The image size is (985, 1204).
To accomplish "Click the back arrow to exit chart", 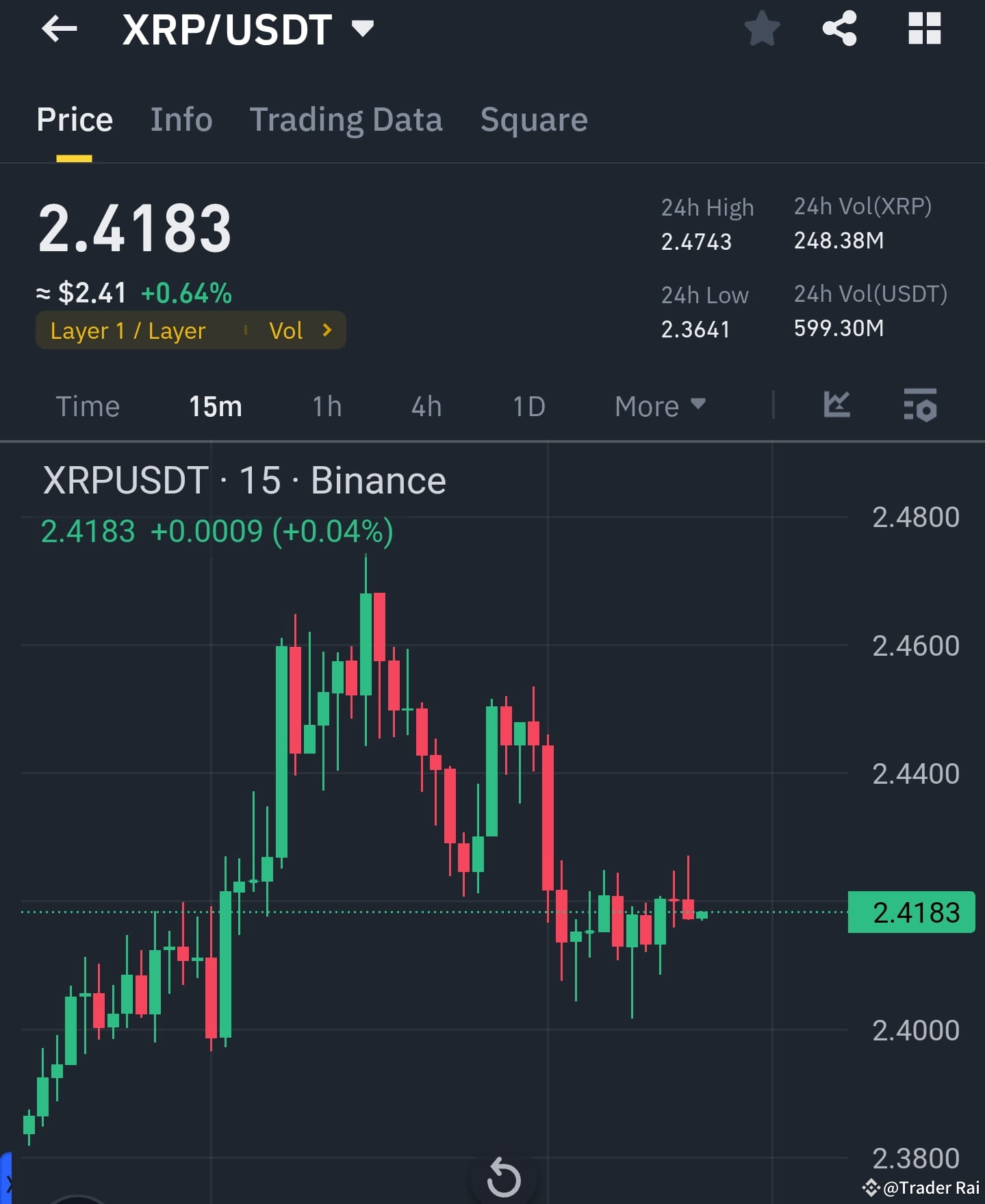I will [x=60, y=29].
